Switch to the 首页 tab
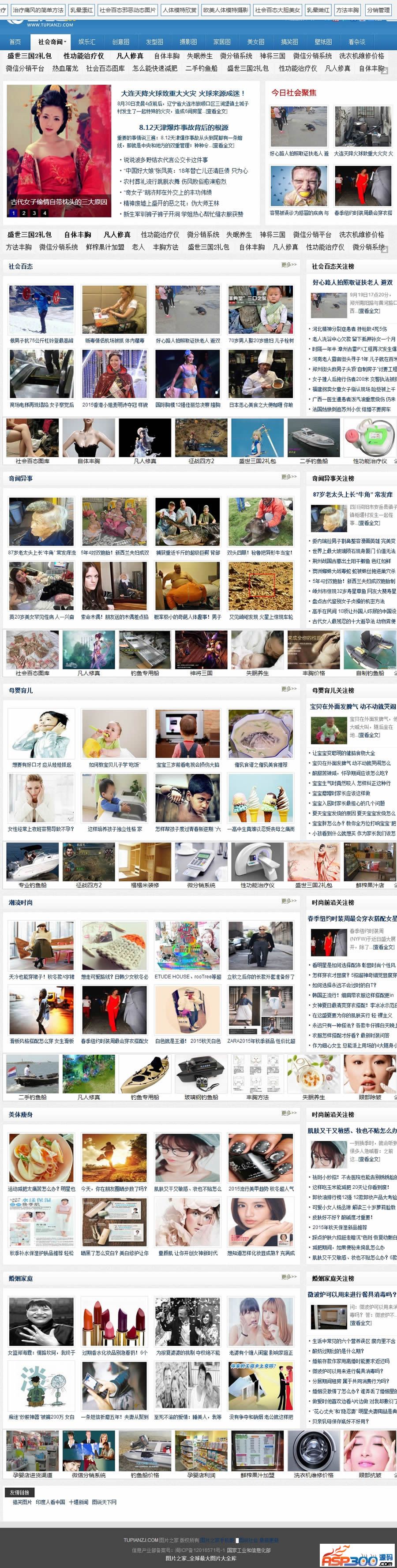This screenshot has height=1568, width=397. point(15,42)
